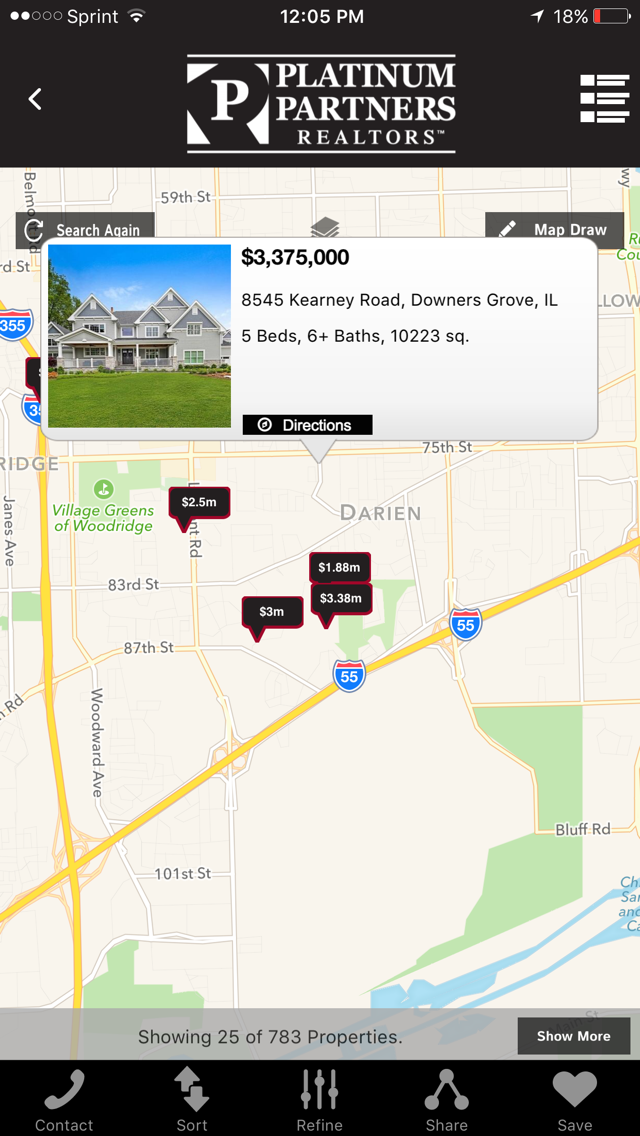Open Contact in the bottom bar
The image size is (640, 1136).
pos(64,1100)
